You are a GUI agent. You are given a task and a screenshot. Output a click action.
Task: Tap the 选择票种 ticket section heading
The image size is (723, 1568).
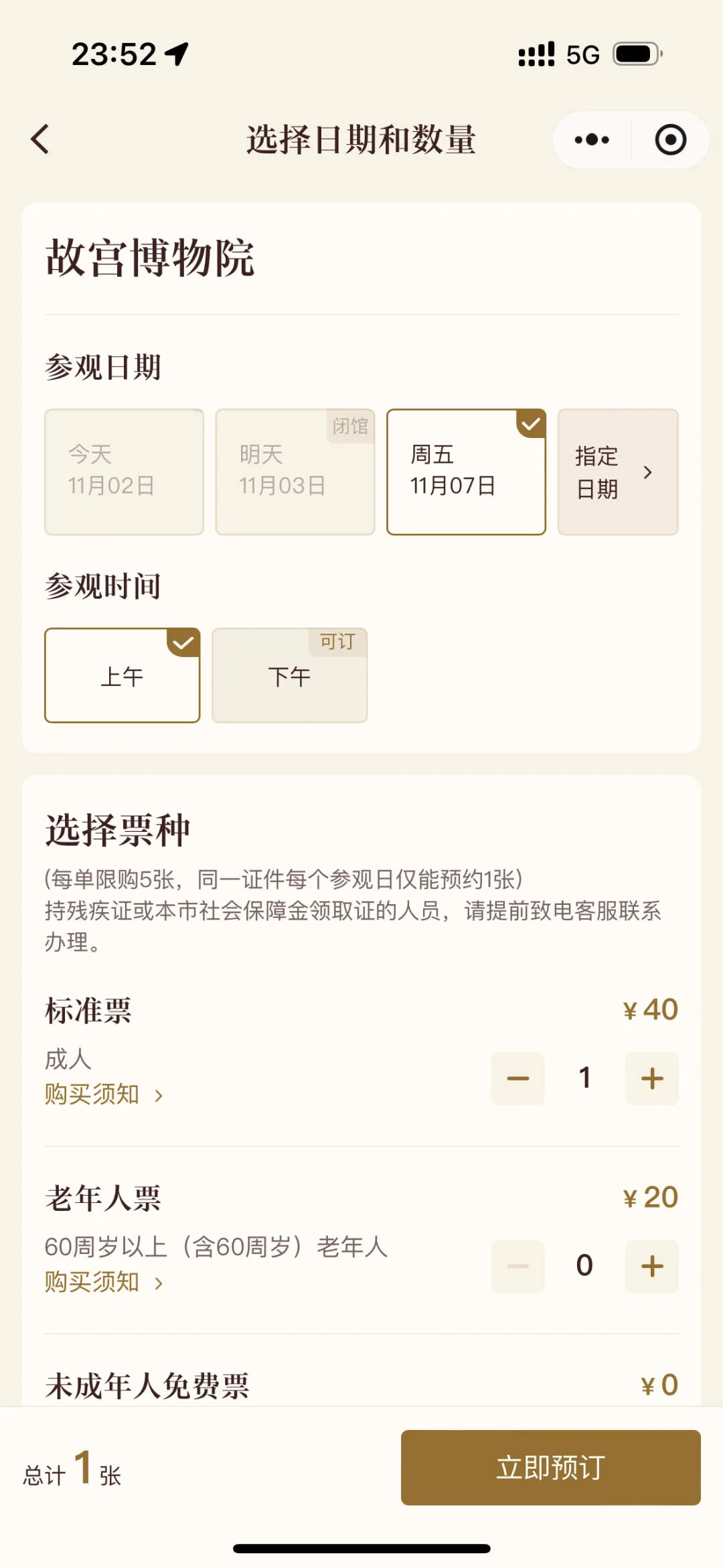click(x=118, y=829)
